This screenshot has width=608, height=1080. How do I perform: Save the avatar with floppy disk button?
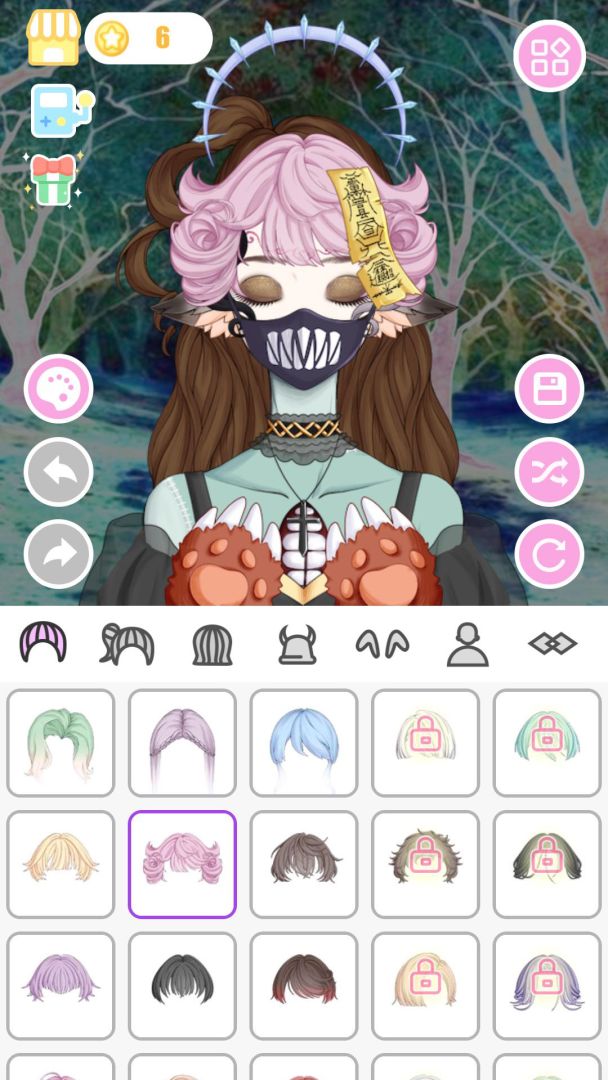[x=549, y=389]
